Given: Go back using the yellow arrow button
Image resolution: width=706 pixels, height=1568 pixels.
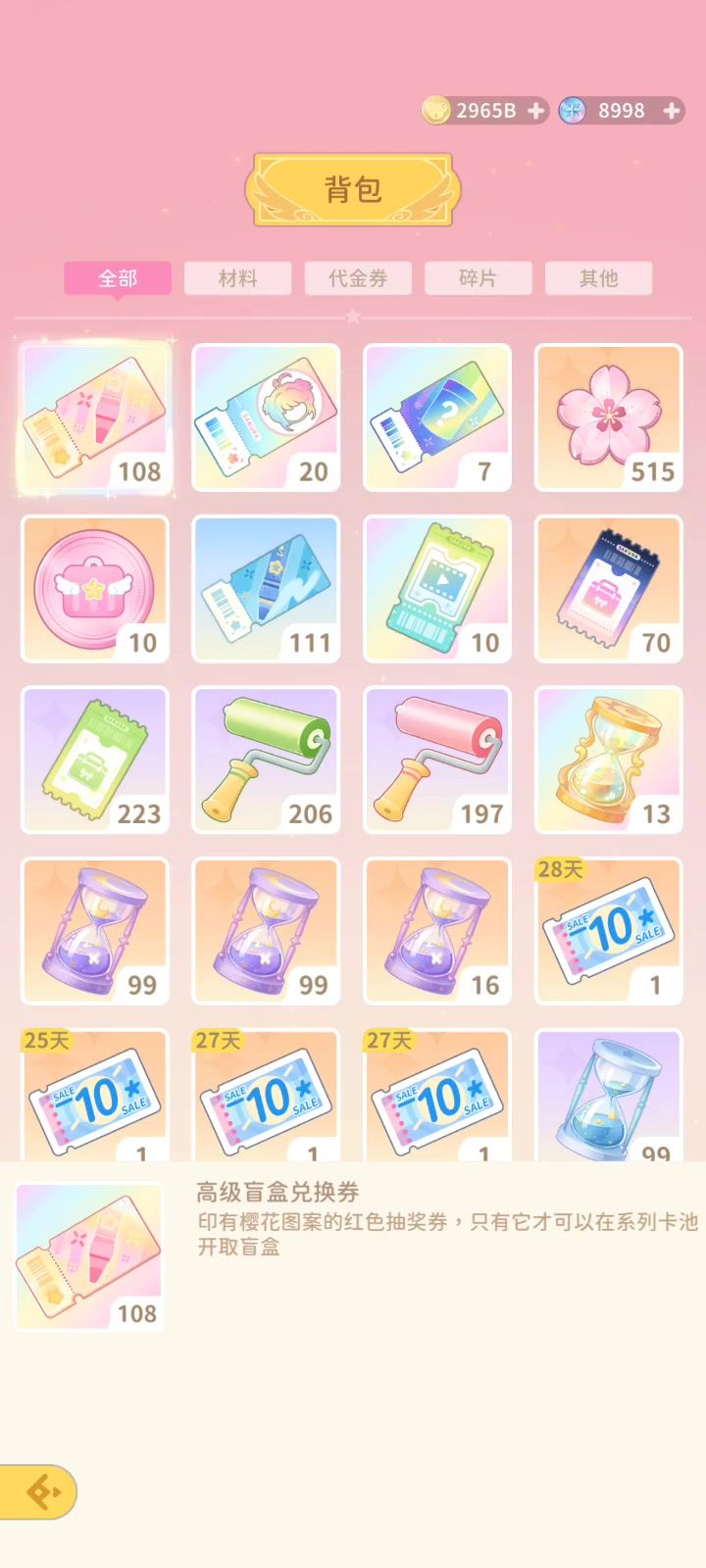Looking at the screenshot, I should 39,1492.
